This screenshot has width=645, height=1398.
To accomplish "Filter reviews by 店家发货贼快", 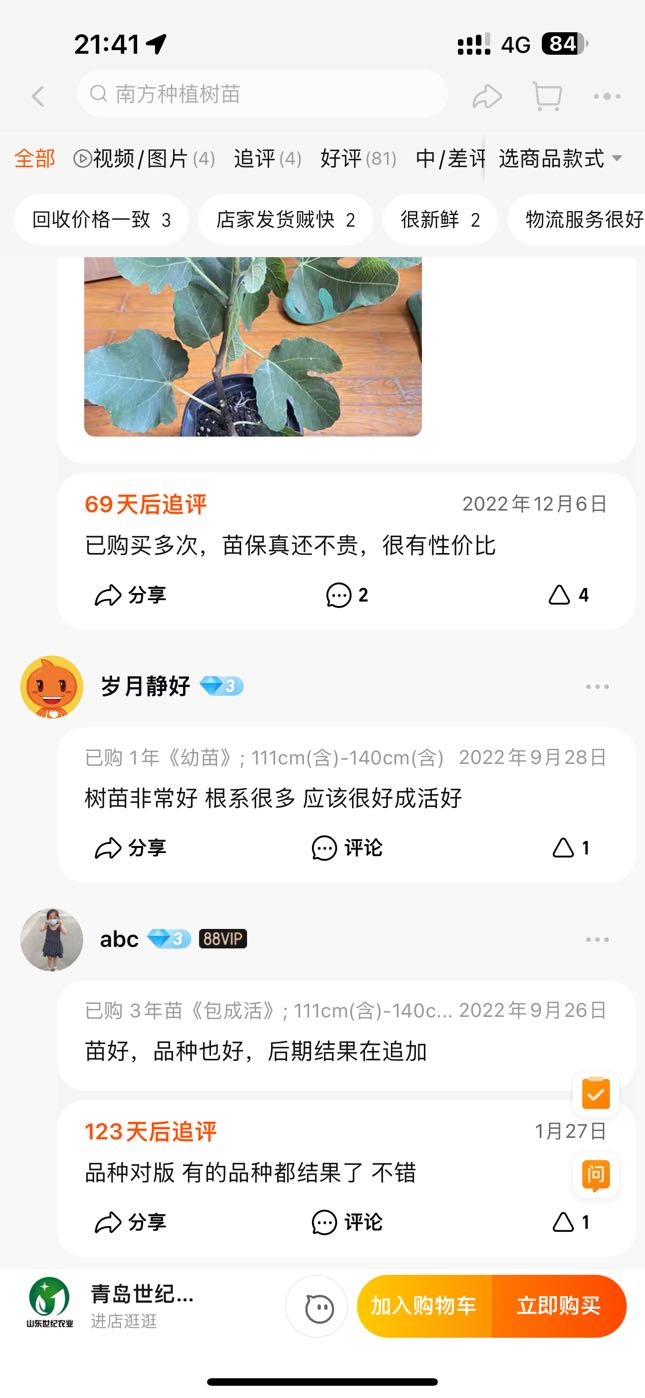I will pyautogui.click(x=285, y=220).
